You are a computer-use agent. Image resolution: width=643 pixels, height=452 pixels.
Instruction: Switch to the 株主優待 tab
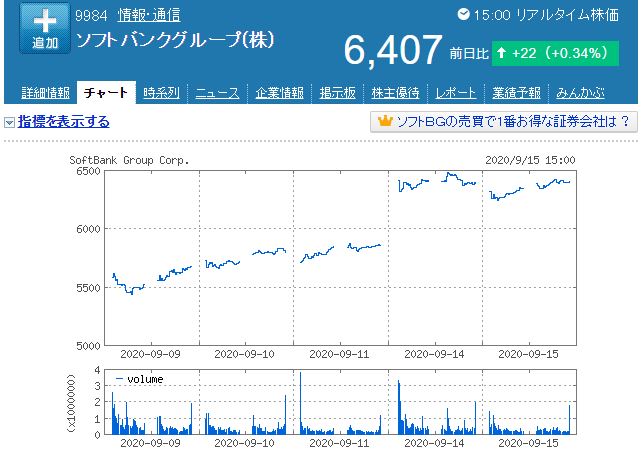(x=396, y=93)
